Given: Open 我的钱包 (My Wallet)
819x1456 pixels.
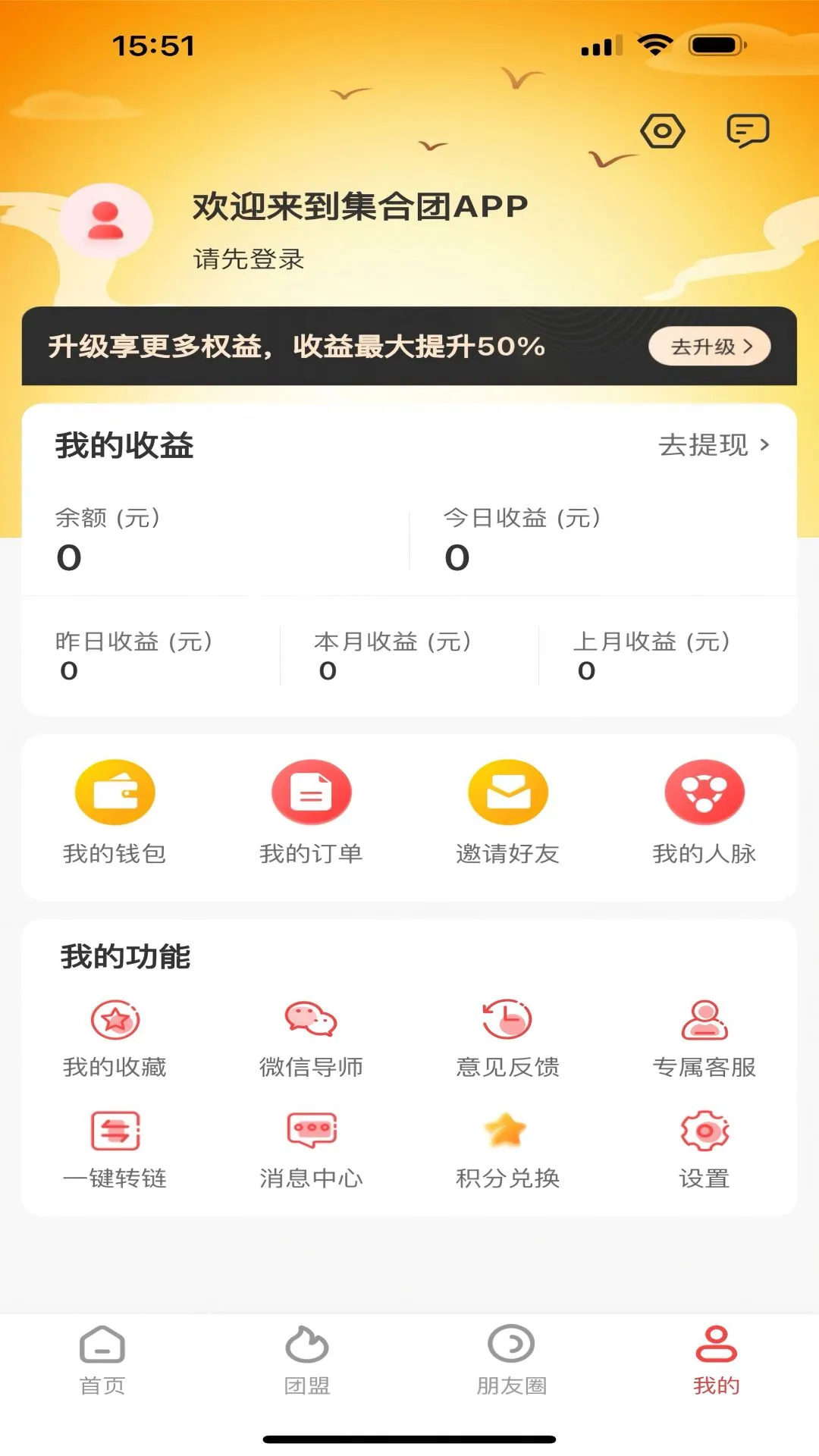Looking at the screenshot, I should pyautogui.click(x=115, y=811).
